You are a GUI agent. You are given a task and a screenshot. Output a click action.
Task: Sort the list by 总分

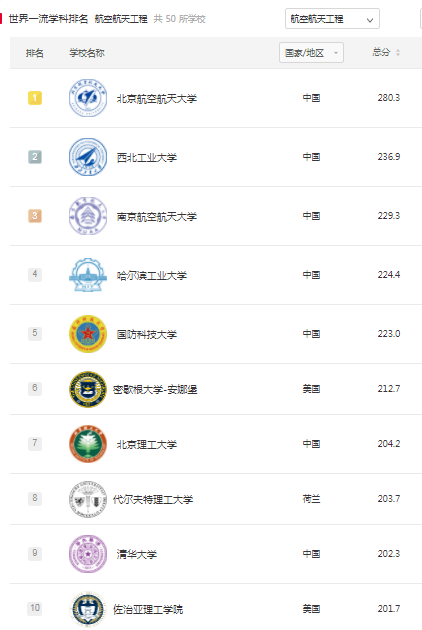click(385, 52)
